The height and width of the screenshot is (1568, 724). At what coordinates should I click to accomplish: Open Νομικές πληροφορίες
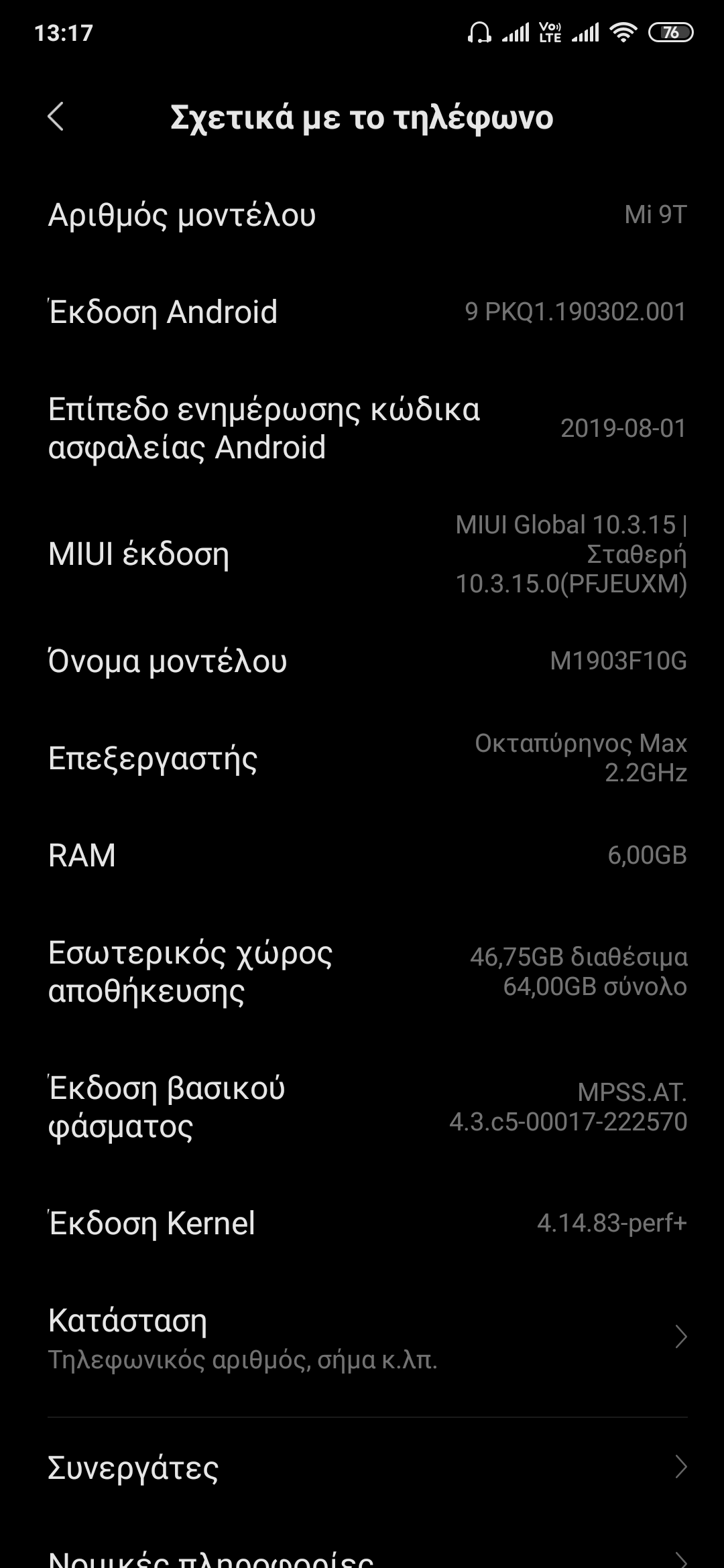coord(362,1556)
